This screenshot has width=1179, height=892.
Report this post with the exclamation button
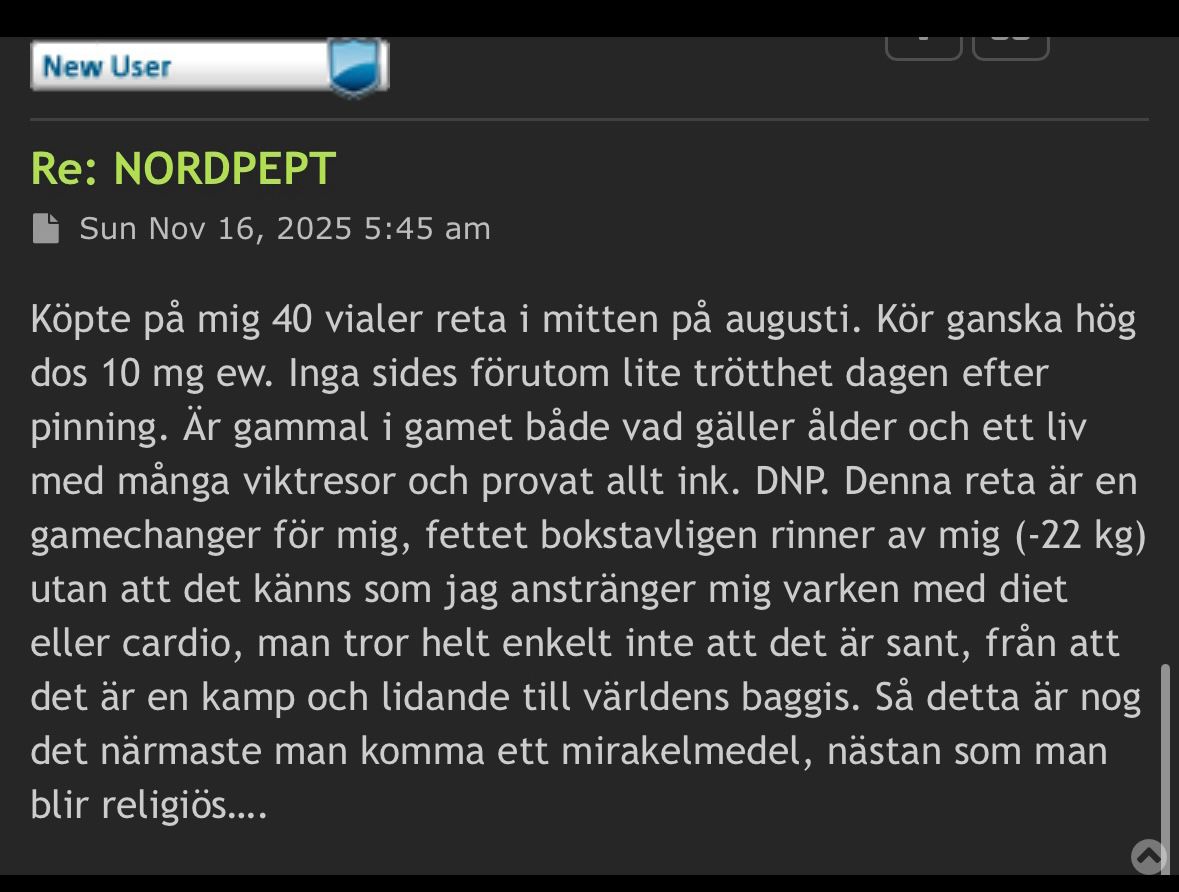click(x=924, y=47)
